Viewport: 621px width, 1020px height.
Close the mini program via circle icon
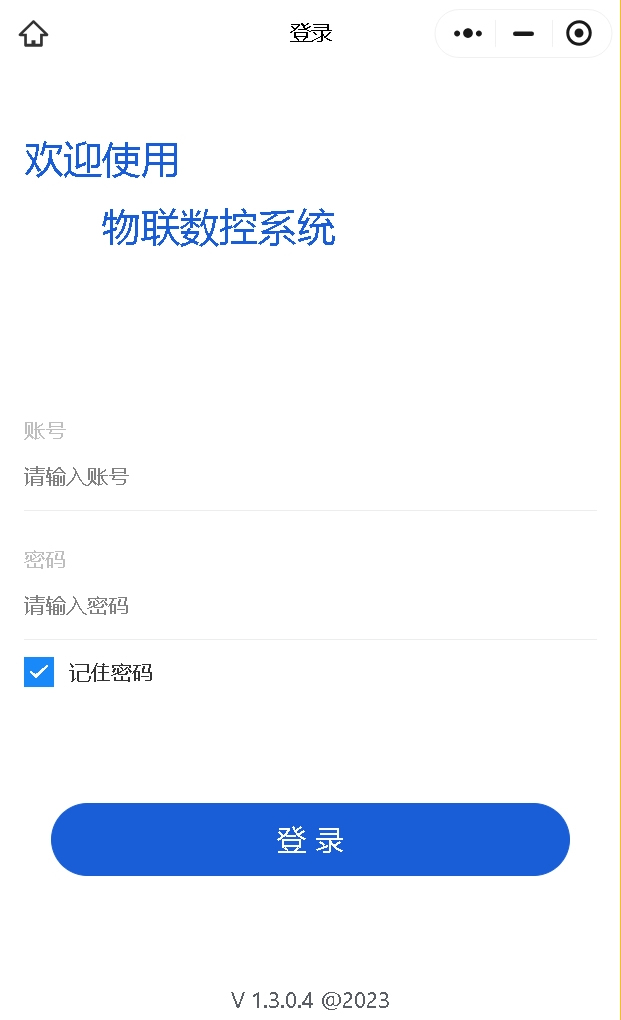[579, 34]
